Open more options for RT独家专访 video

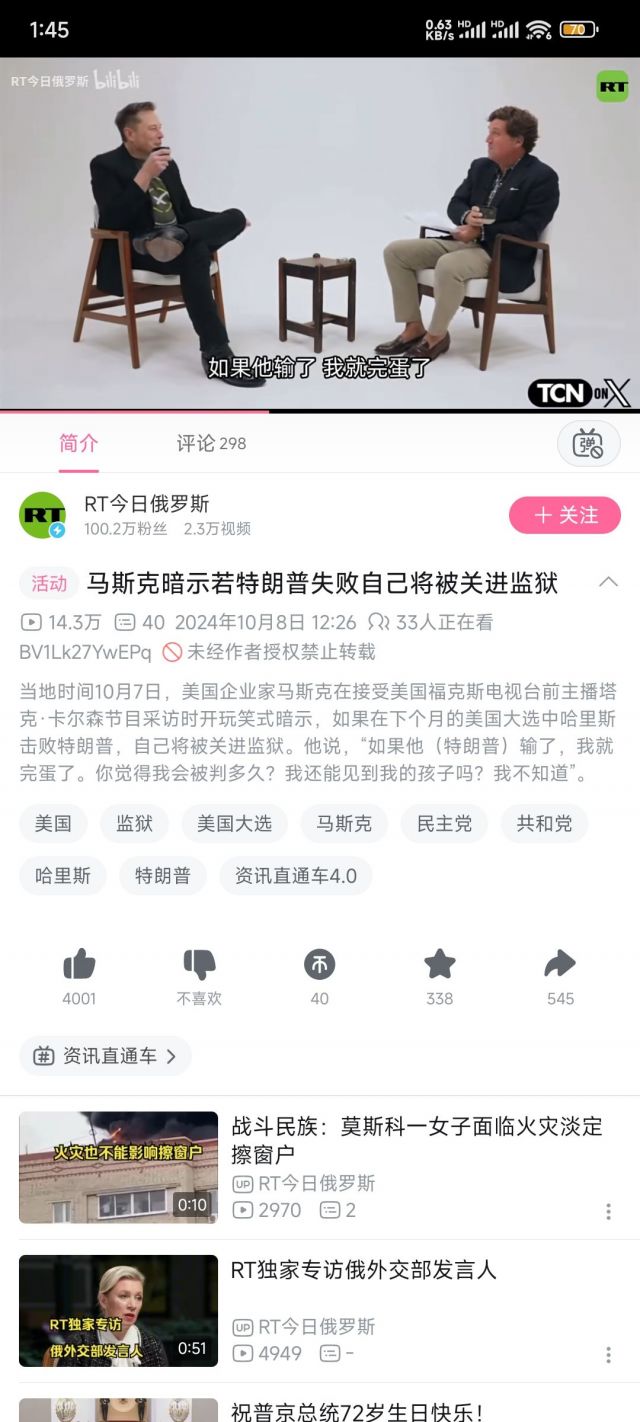[608, 1354]
